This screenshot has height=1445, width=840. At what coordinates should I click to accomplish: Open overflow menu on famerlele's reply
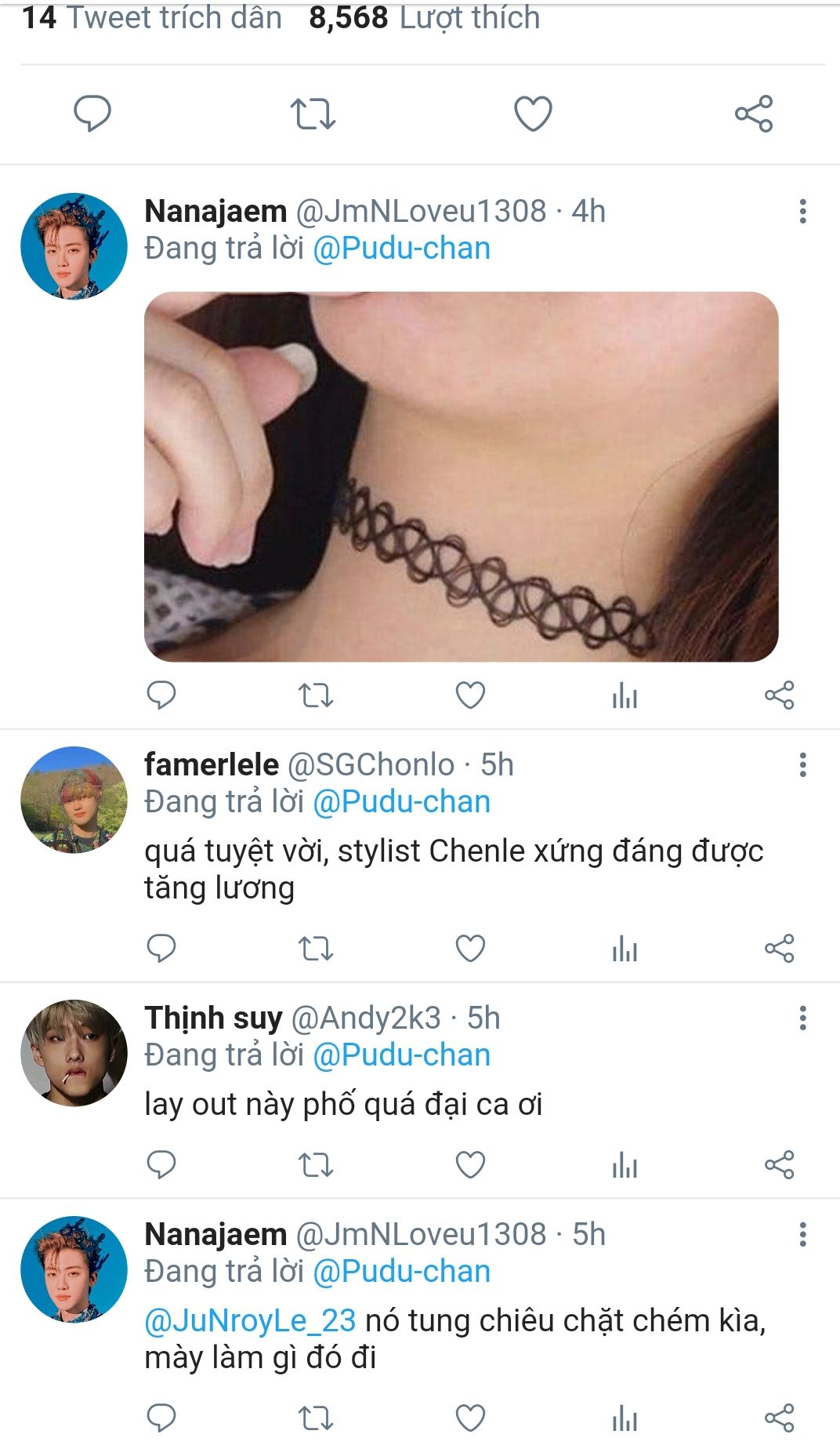point(802,764)
